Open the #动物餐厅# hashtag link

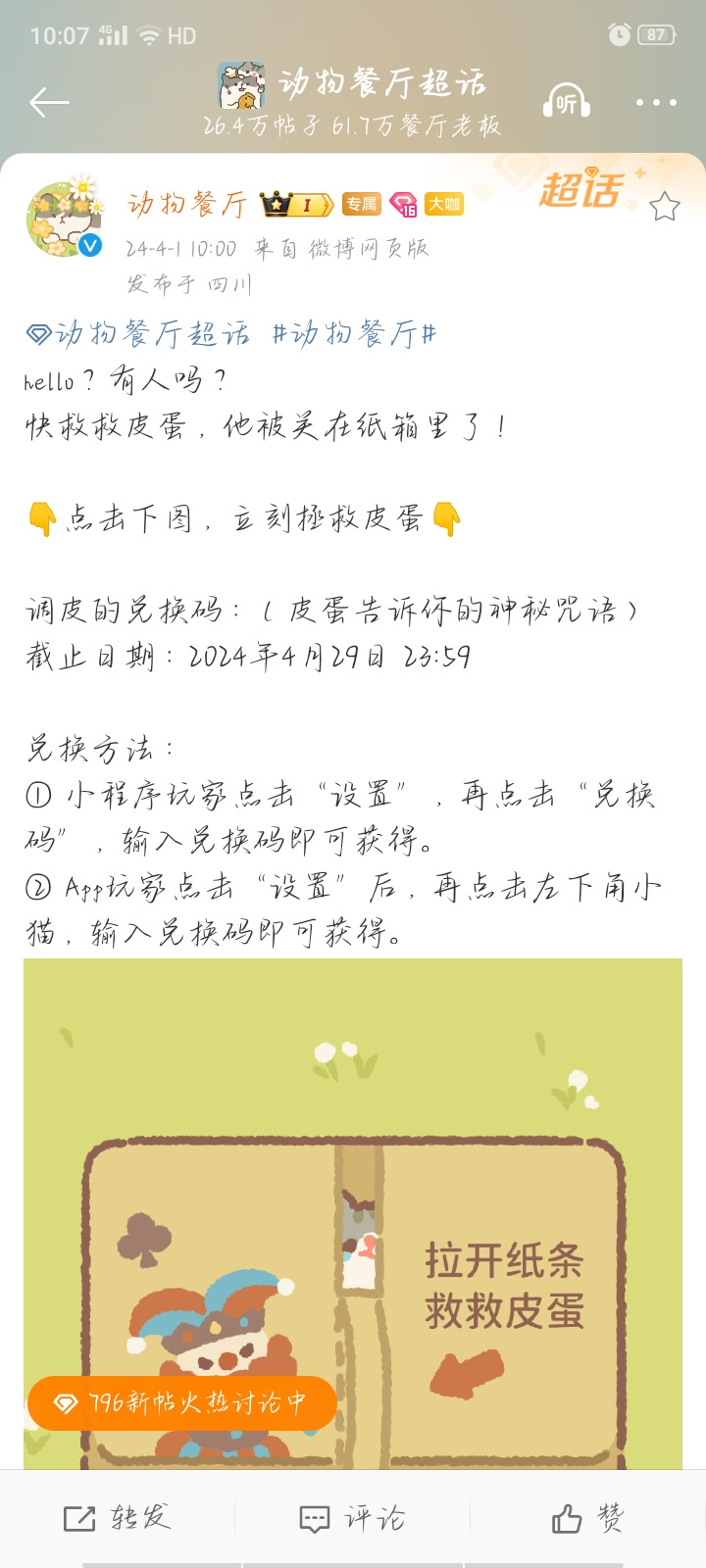point(354,334)
